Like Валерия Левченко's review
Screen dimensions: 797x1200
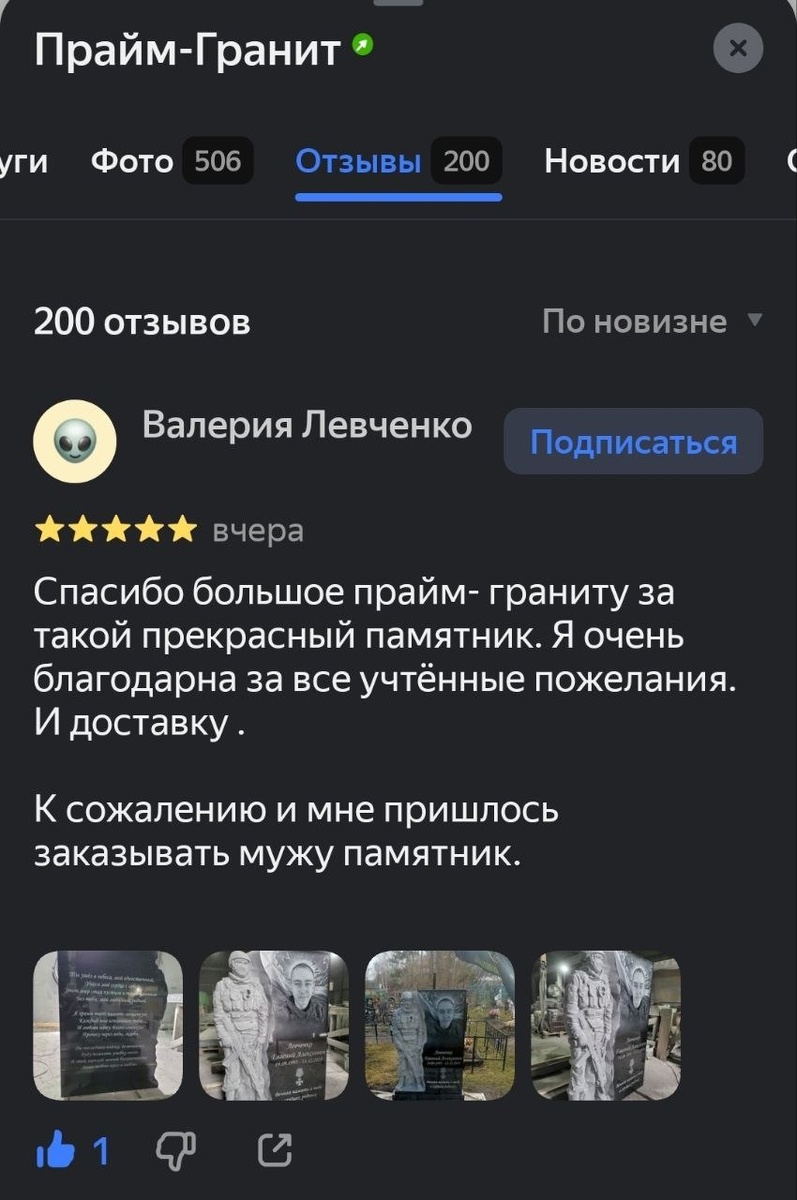(x=57, y=1153)
